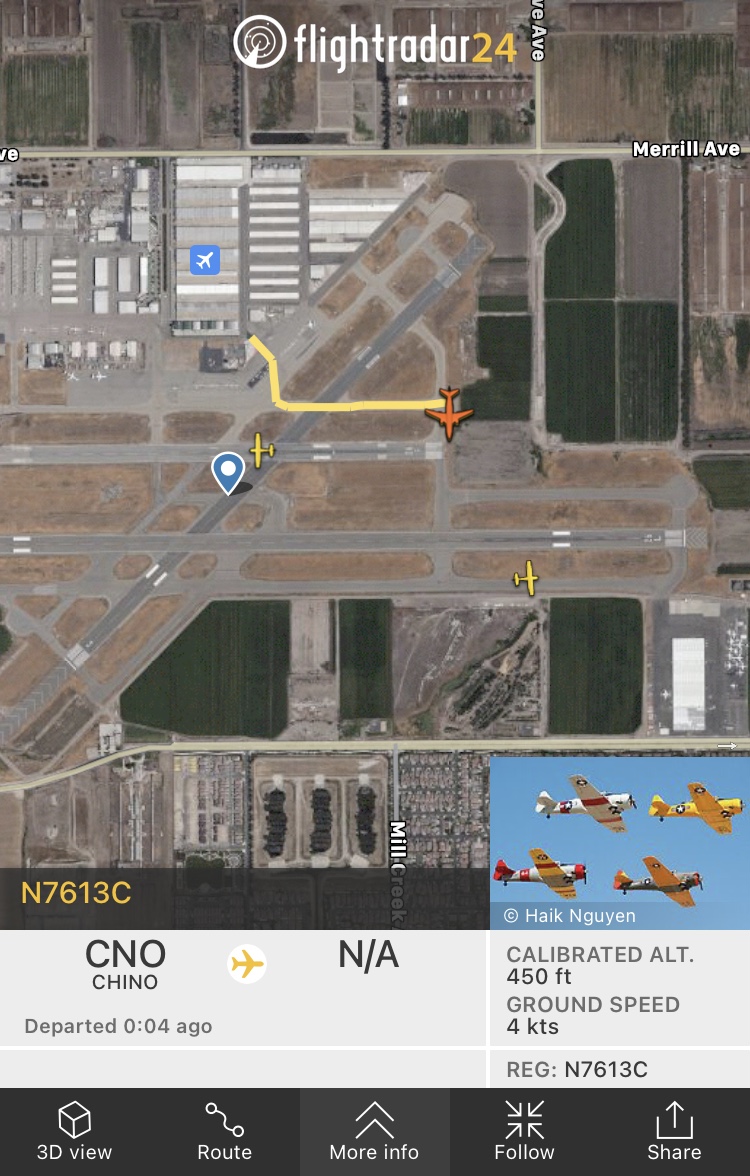
Task: Open CNO Chino departure airport details
Action: (x=125, y=965)
